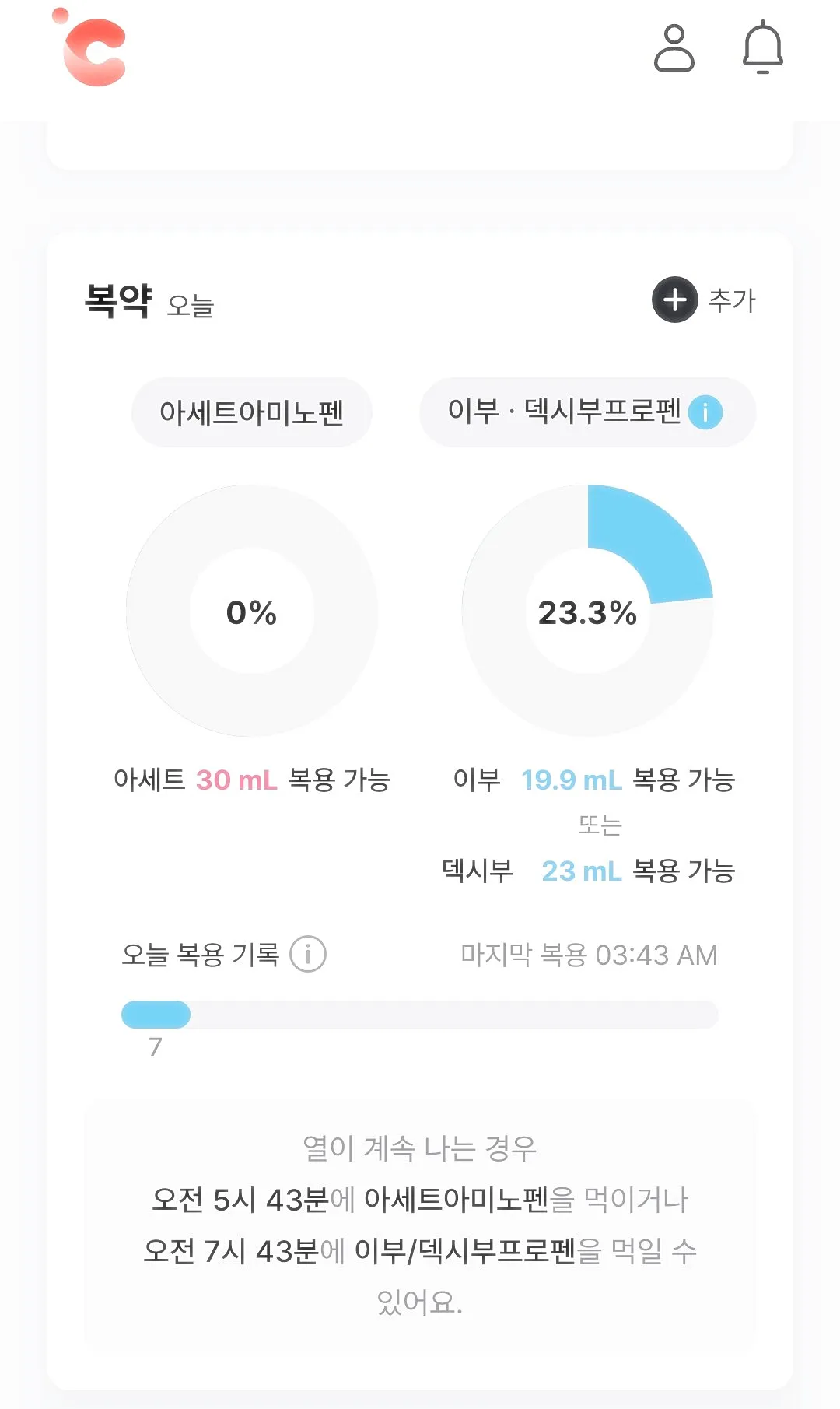The height and width of the screenshot is (1409, 840).
Task: Toggle the 아세트아미노펜 medication chip
Action: [251, 412]
